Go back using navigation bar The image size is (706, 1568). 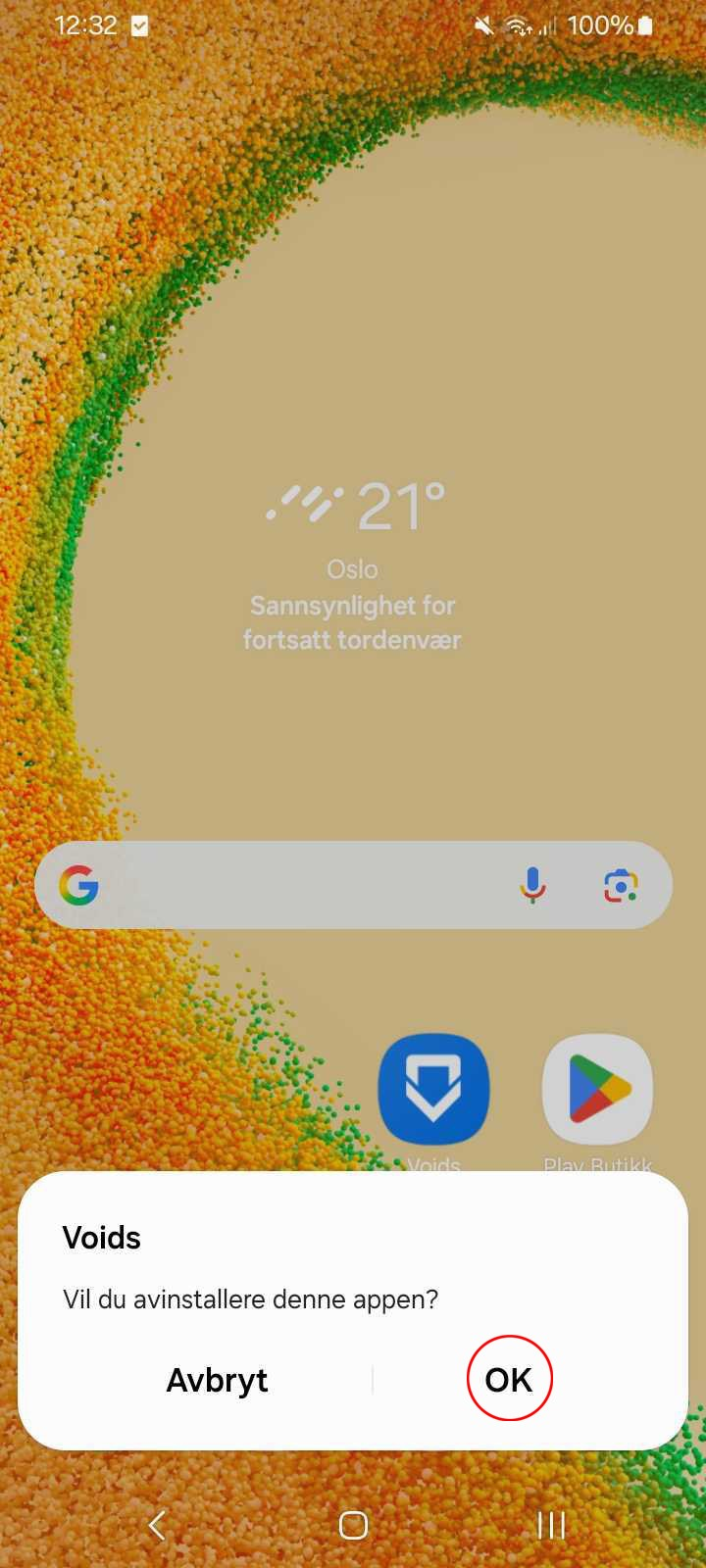tap(157, 1525)
